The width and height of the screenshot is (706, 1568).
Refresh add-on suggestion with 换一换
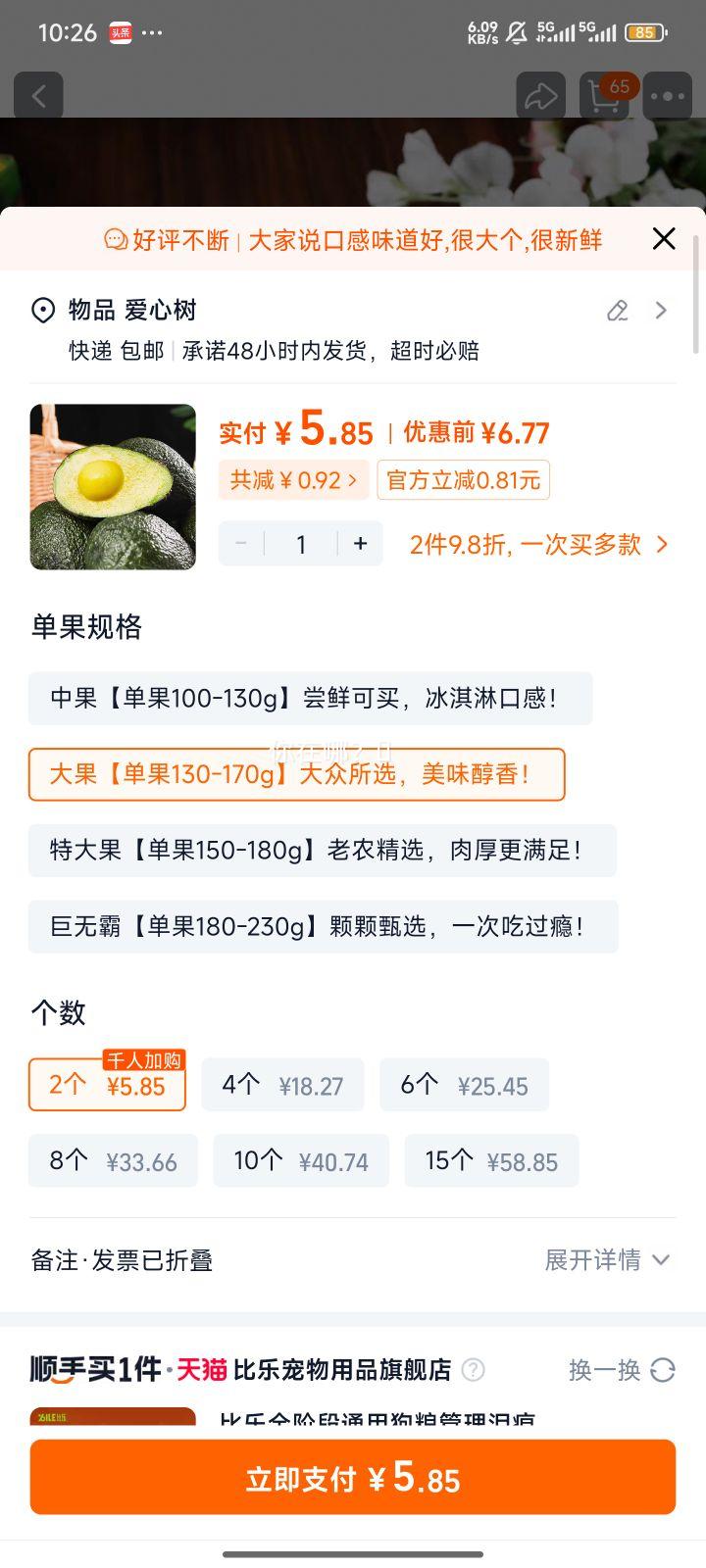point(622,1370)
